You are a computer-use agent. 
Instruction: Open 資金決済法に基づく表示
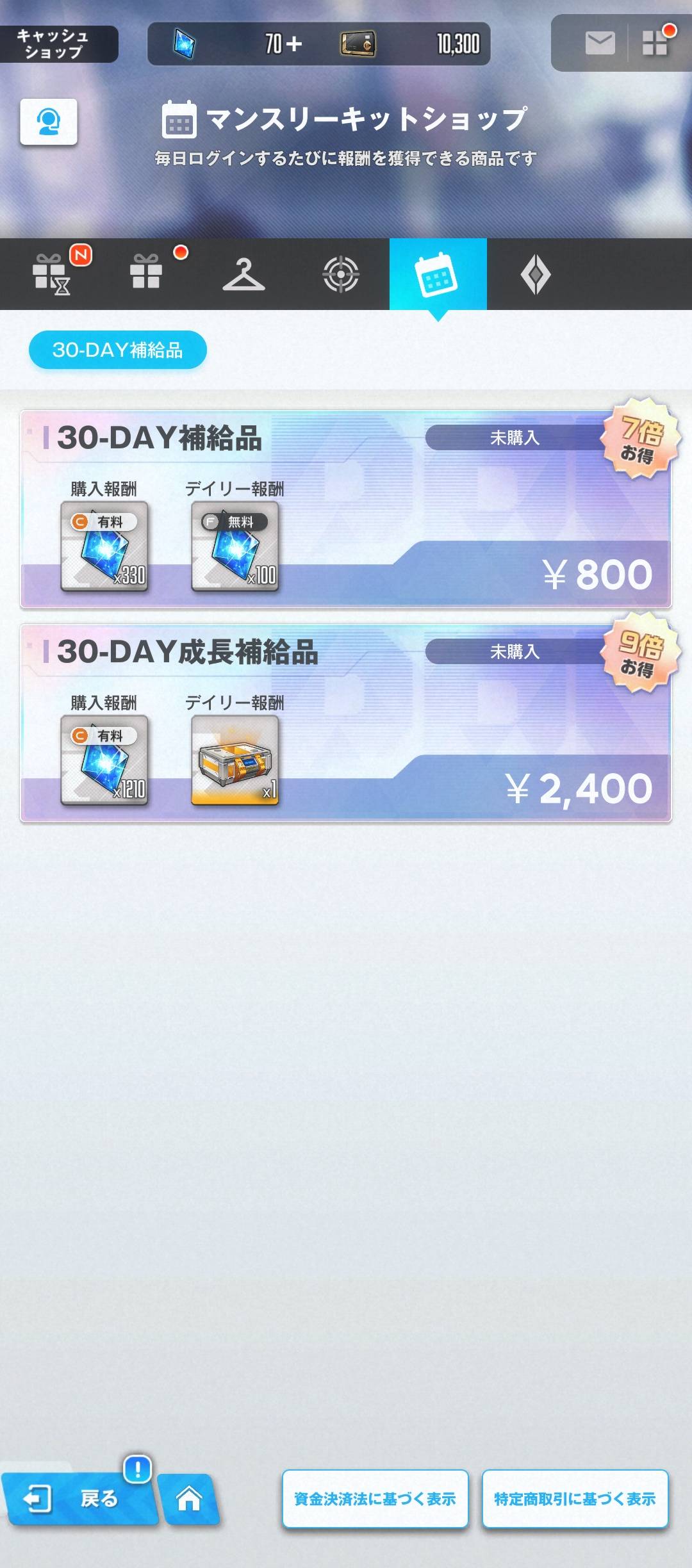pos(375,1499)
